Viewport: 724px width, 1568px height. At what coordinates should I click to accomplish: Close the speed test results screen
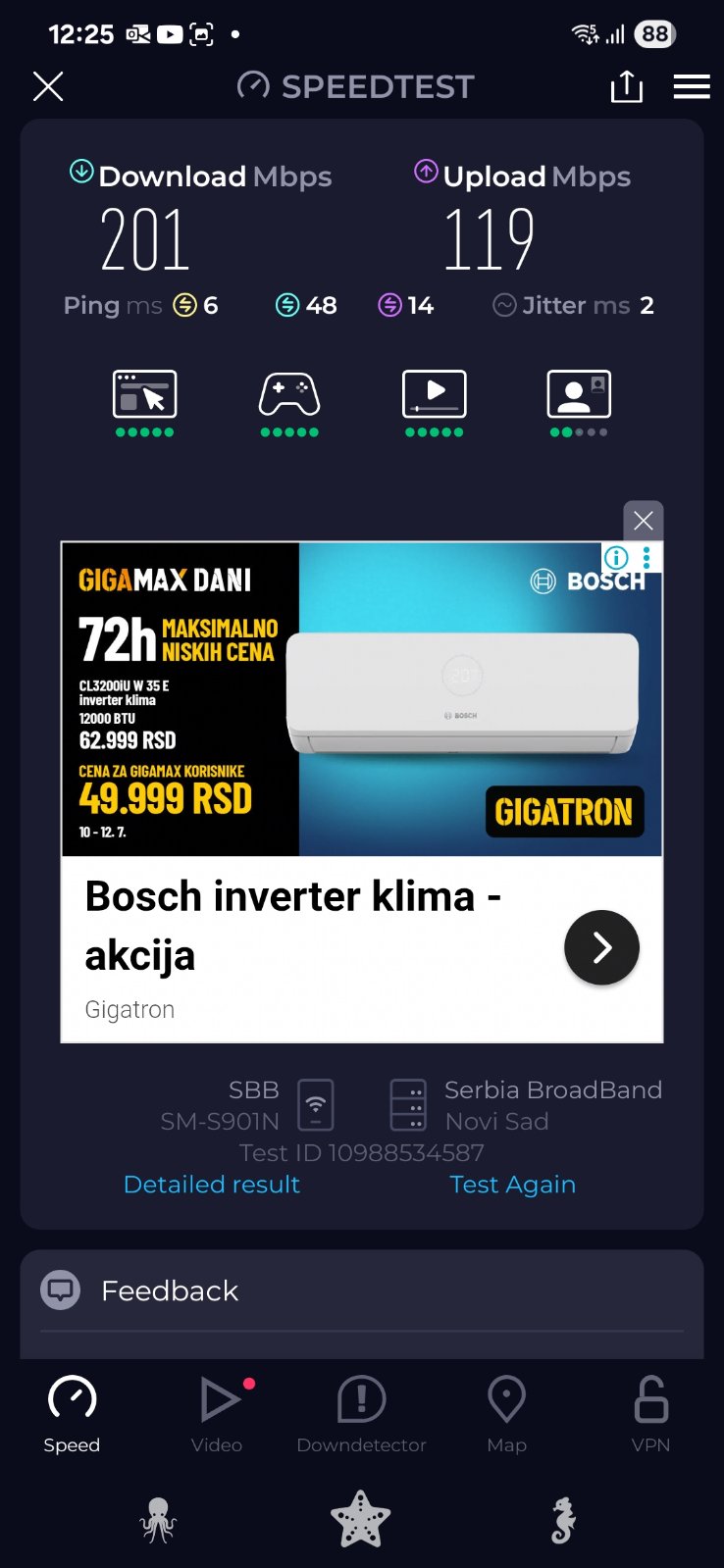click(48, 86)
